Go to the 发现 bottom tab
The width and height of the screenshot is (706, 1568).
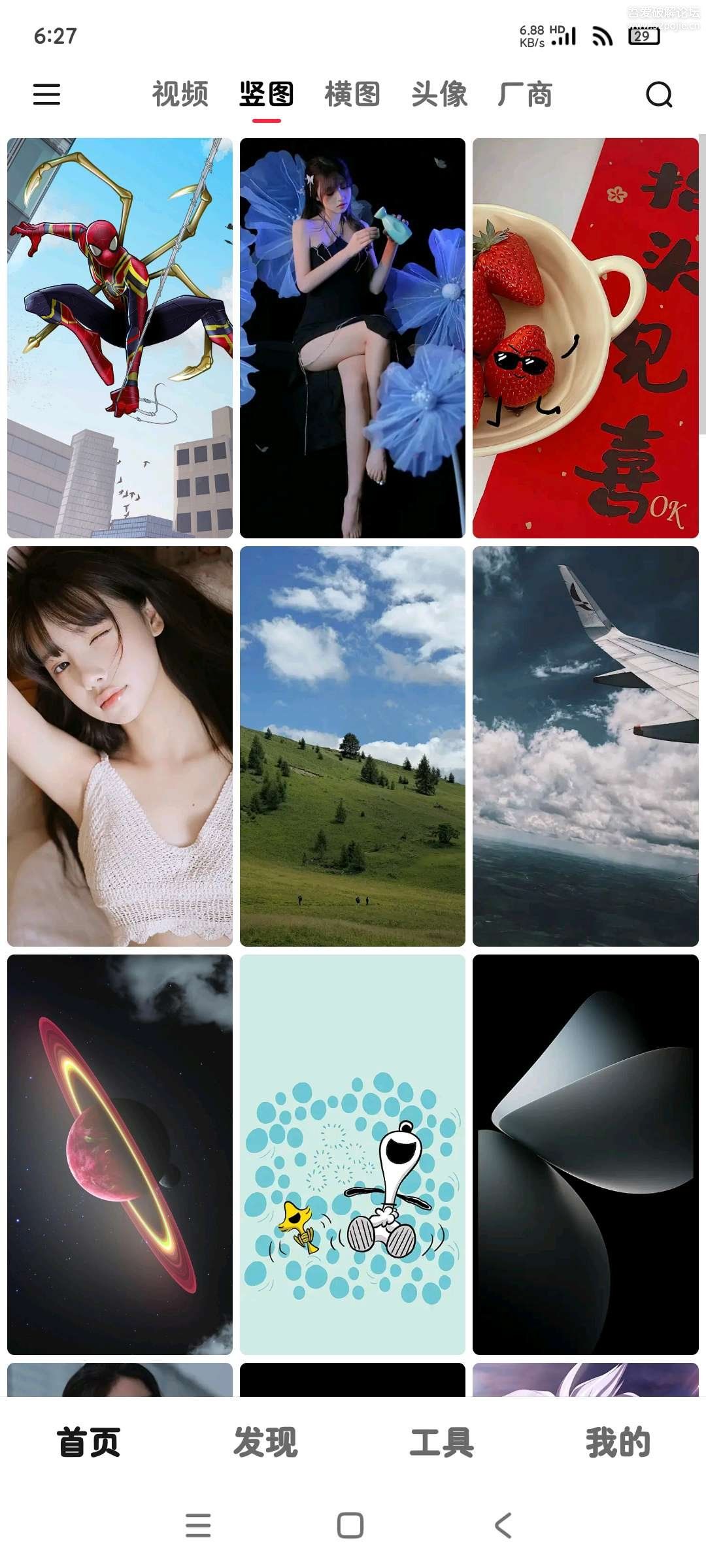point(265,1443)
